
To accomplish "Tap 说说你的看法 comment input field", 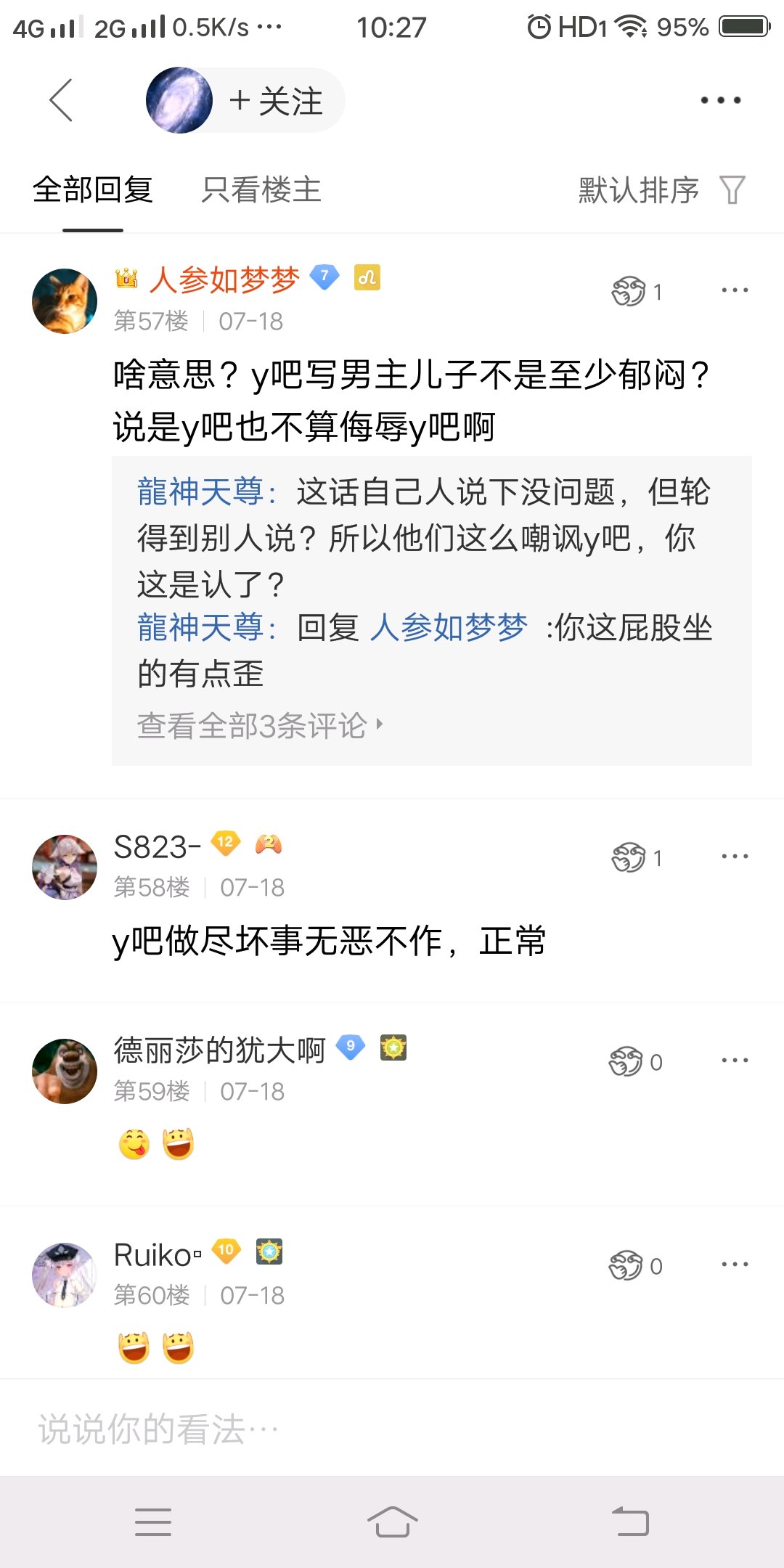I will coord(392,1429).
